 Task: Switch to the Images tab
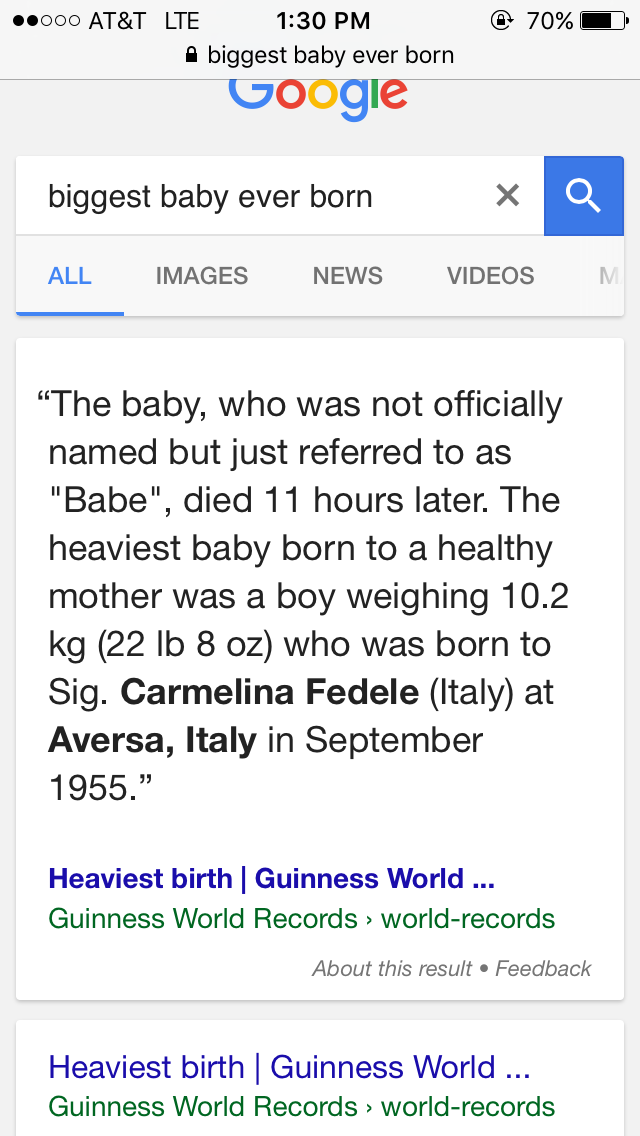202,276
